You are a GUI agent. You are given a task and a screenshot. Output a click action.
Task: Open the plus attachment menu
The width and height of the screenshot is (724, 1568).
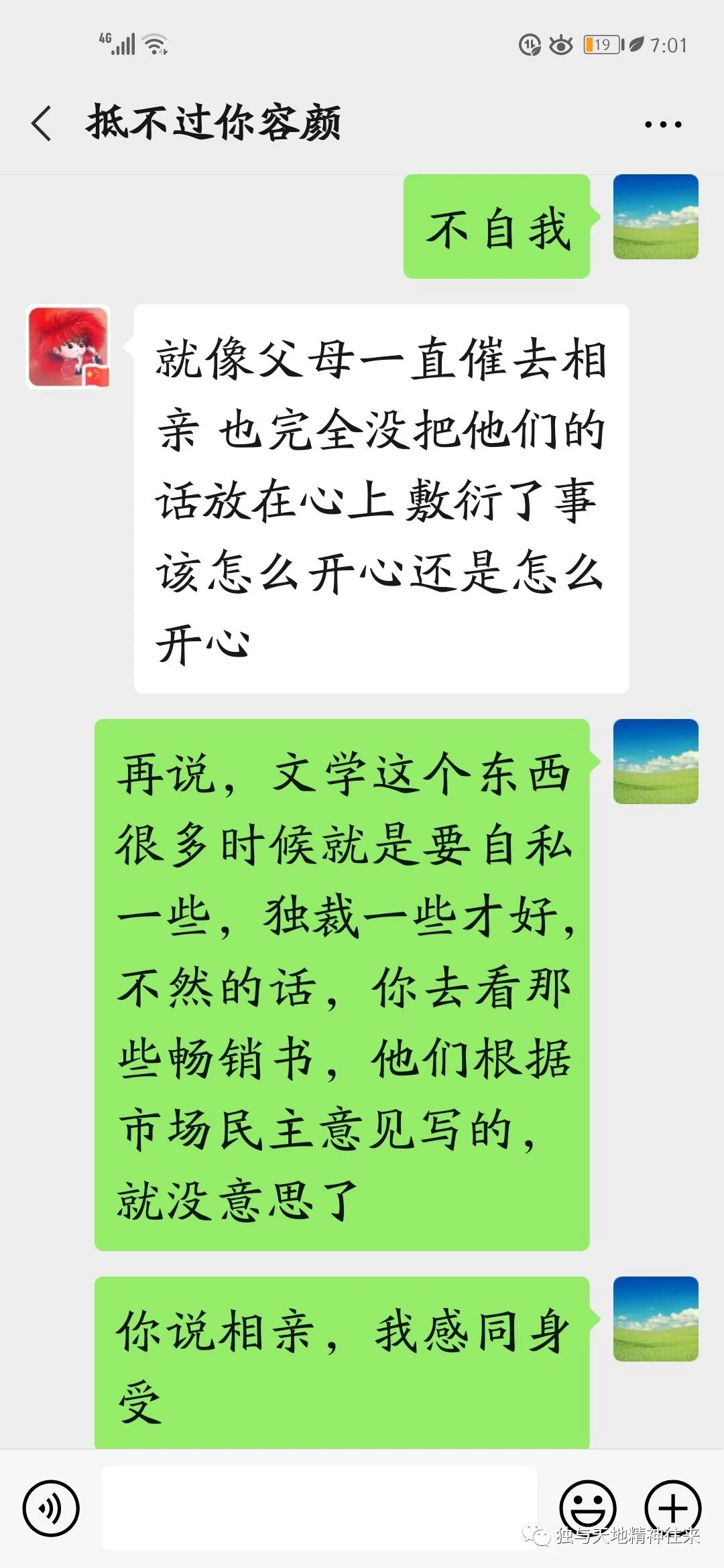(672, 1508)
